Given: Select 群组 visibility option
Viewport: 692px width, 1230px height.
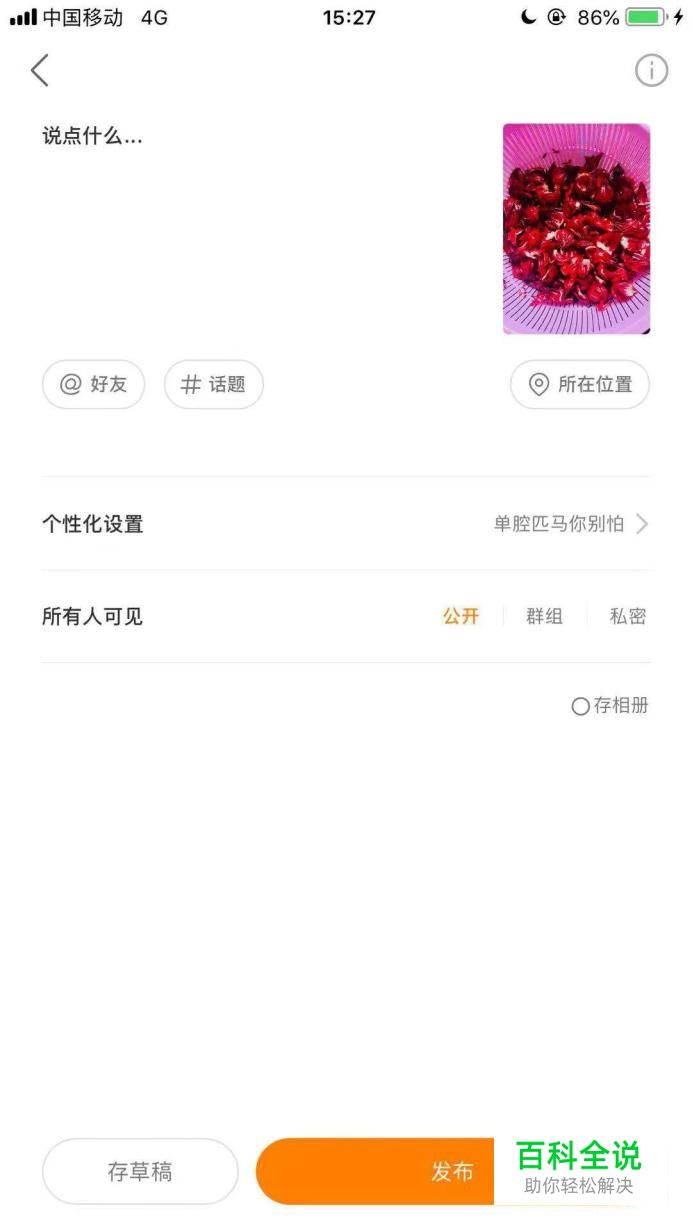Looking at the screenshot, I should point(545,617).
